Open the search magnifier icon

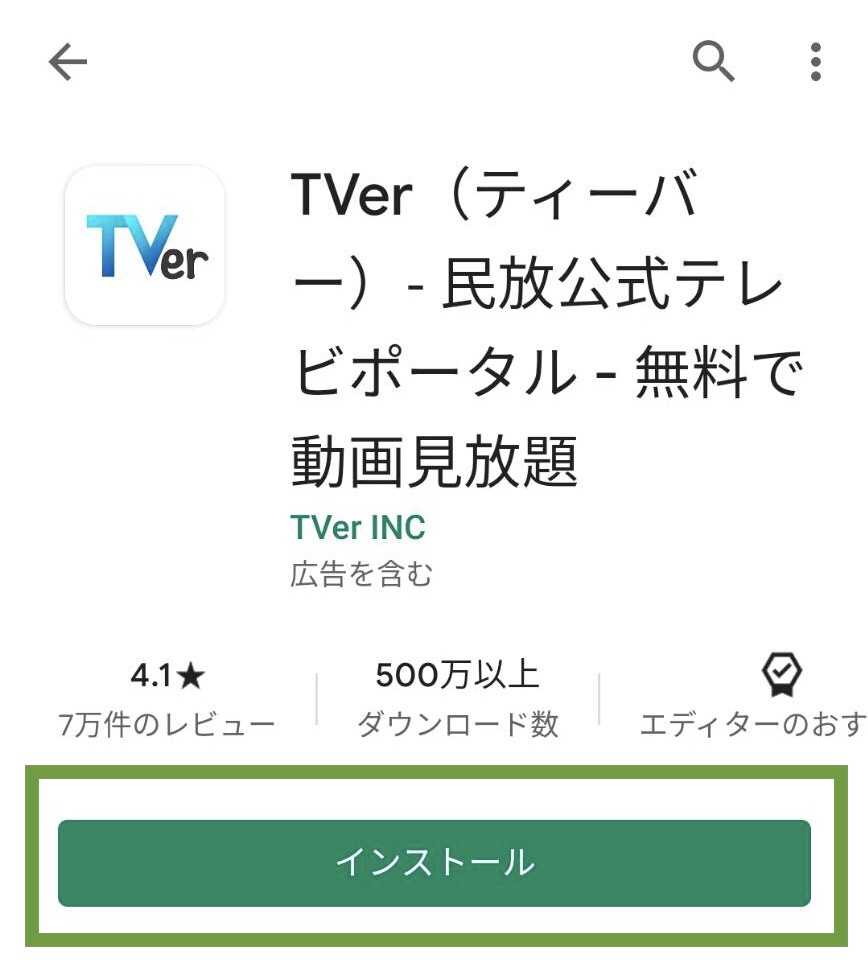(x=714, y=62)
